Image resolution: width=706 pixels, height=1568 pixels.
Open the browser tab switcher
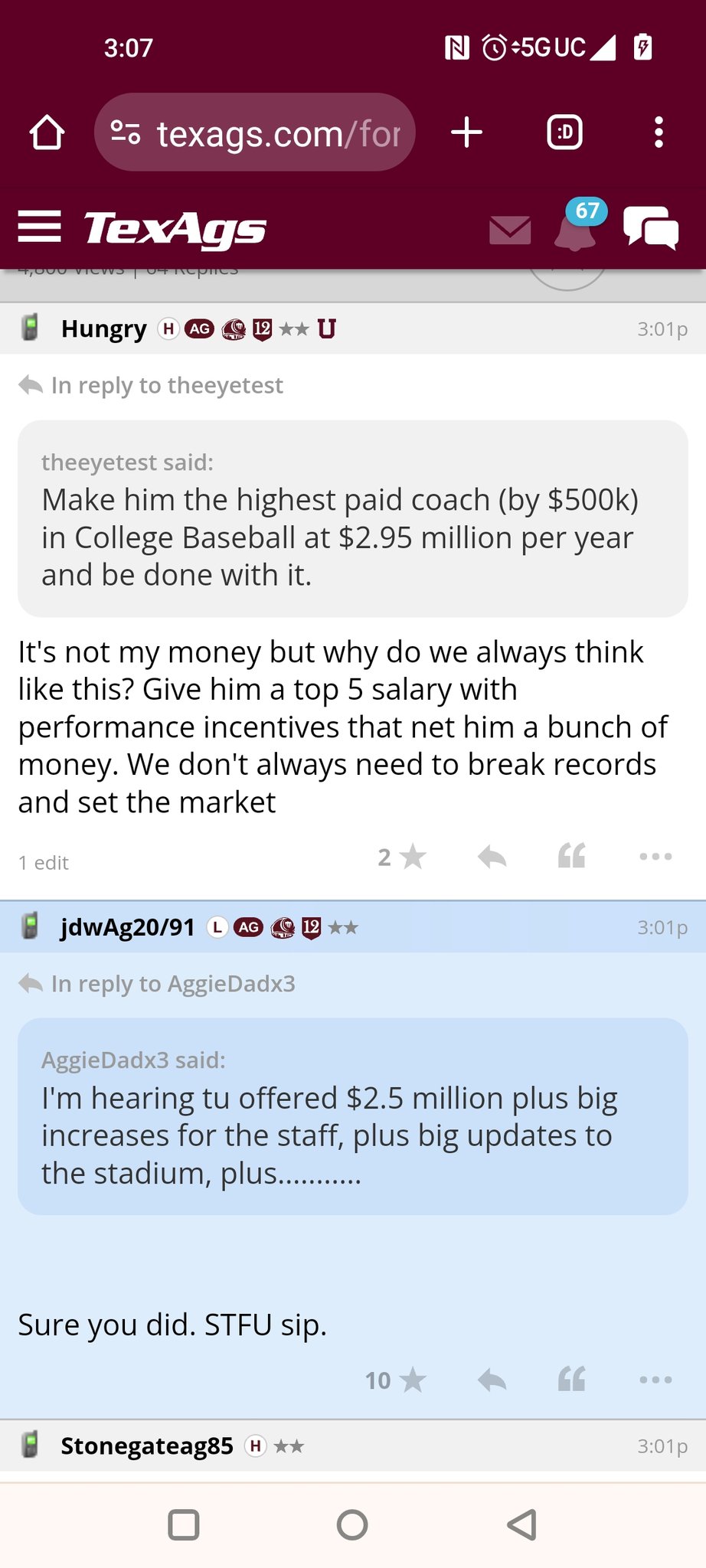coord(564,132)
